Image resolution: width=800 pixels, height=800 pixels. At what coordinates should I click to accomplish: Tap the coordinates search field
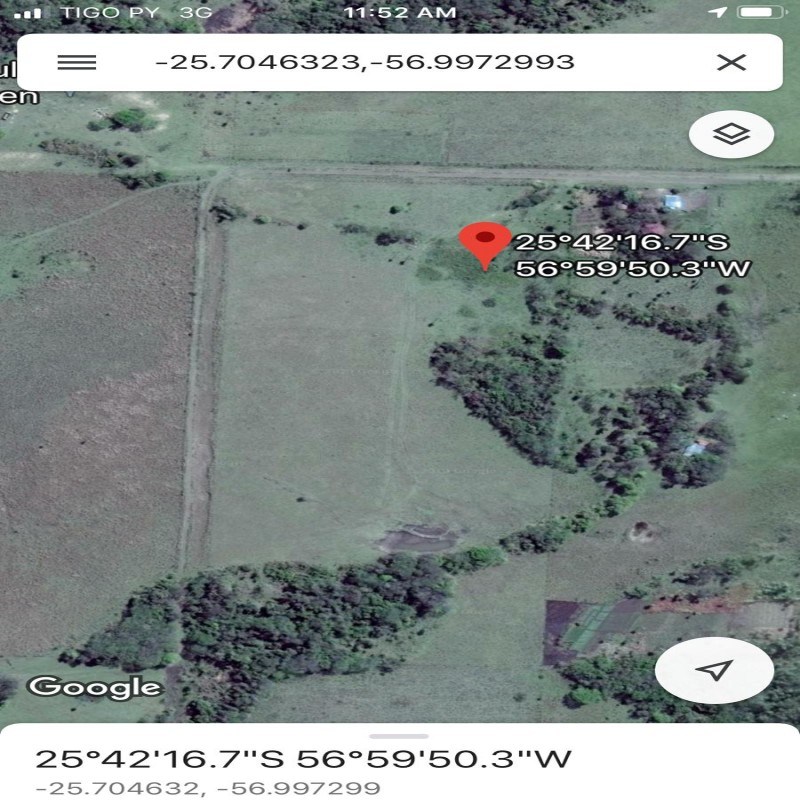point(365,62)
